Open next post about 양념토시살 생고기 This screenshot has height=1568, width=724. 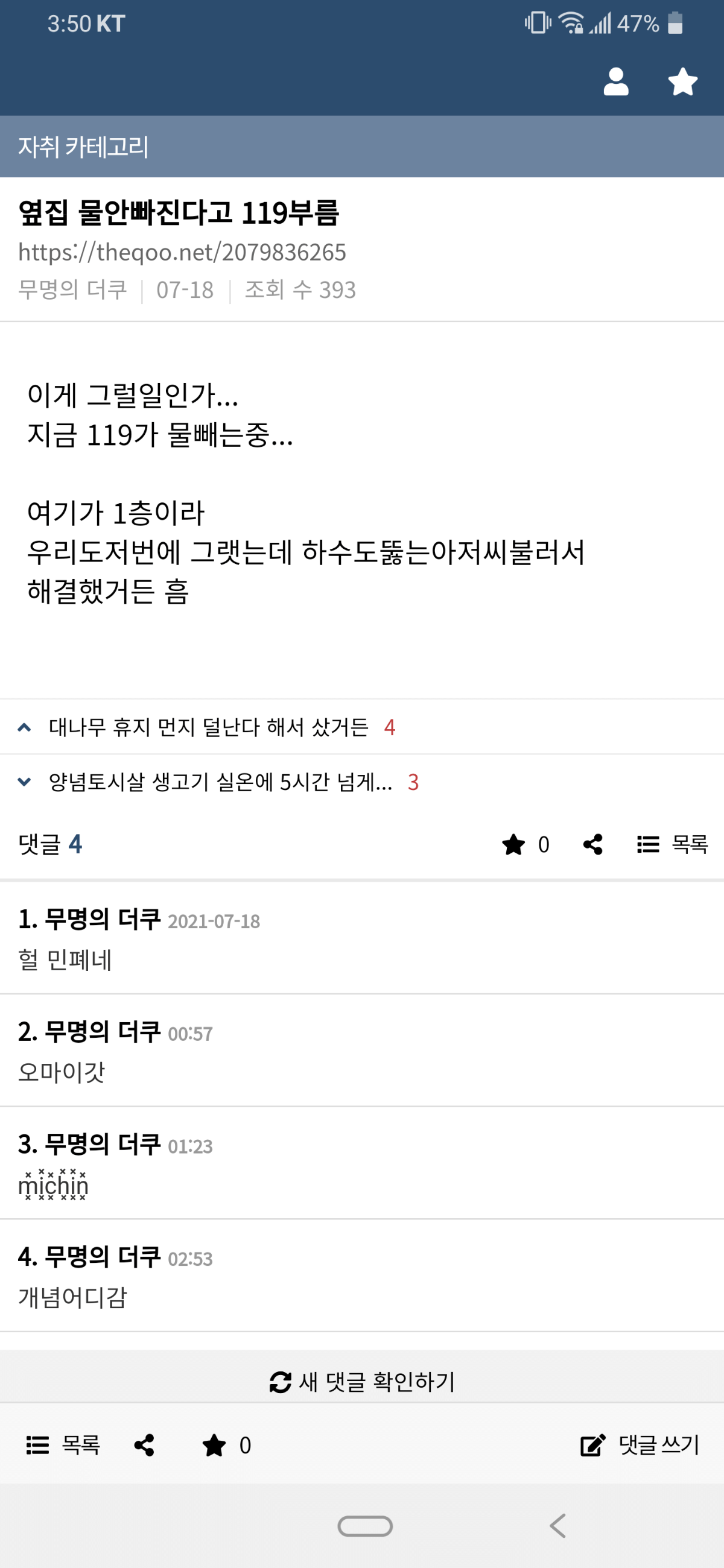[x=220, y=782]
